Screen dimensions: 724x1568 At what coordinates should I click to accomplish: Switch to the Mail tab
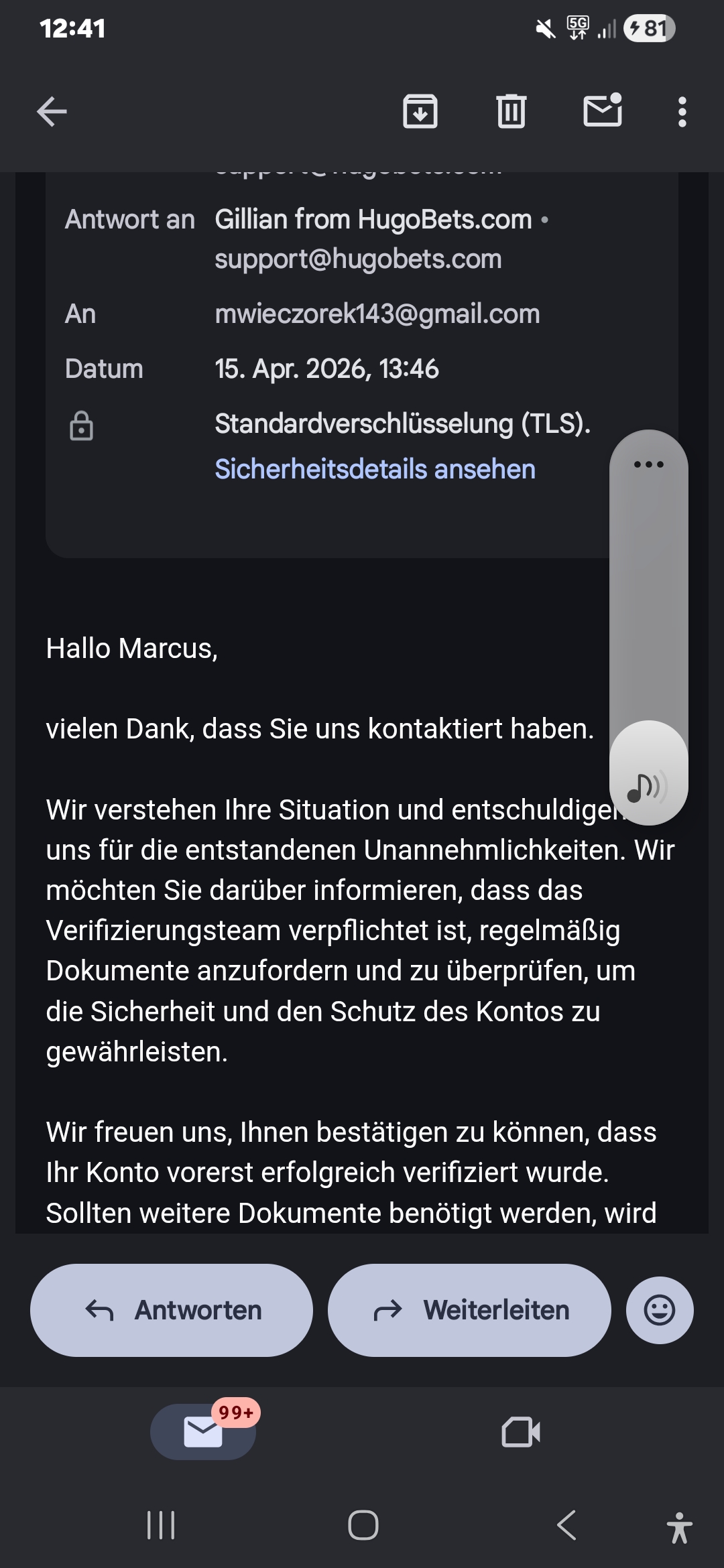(203, 1432)
